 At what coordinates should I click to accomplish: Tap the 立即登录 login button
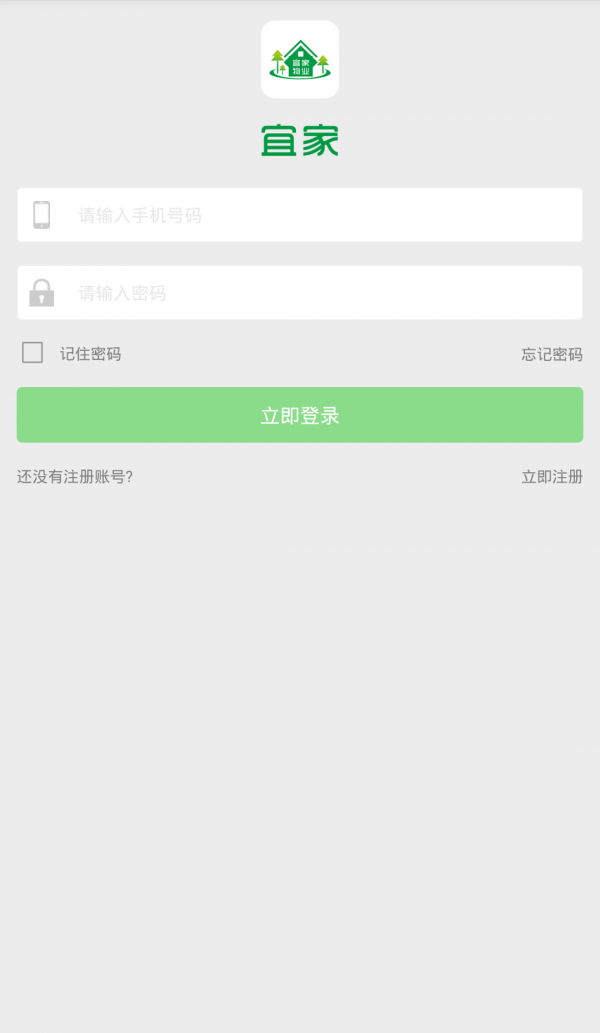click(300, 415)
